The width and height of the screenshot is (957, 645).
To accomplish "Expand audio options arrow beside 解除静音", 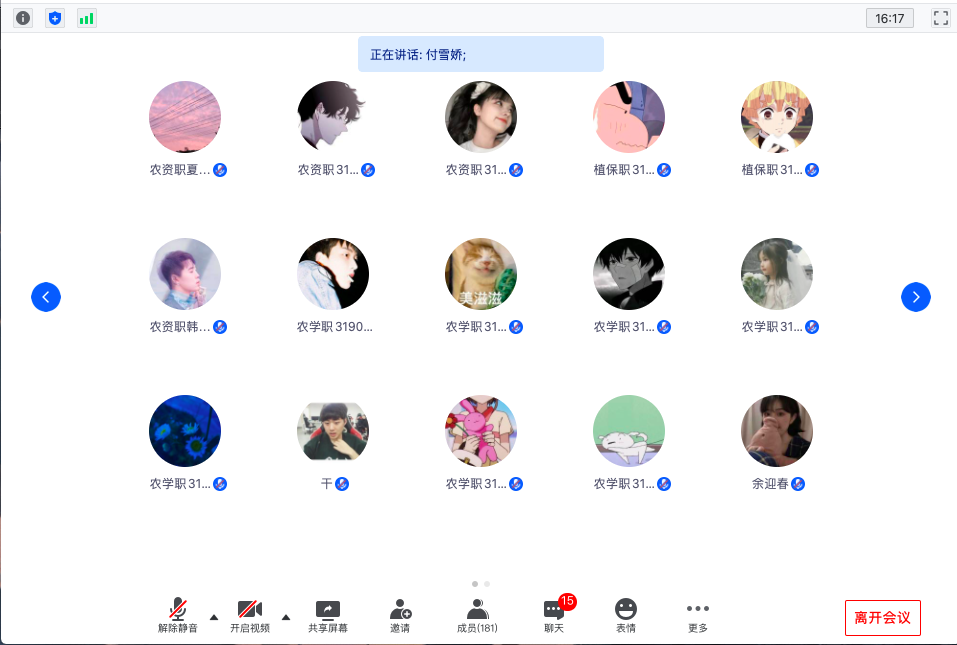I will pyautogui.click(x=213, y=616).
